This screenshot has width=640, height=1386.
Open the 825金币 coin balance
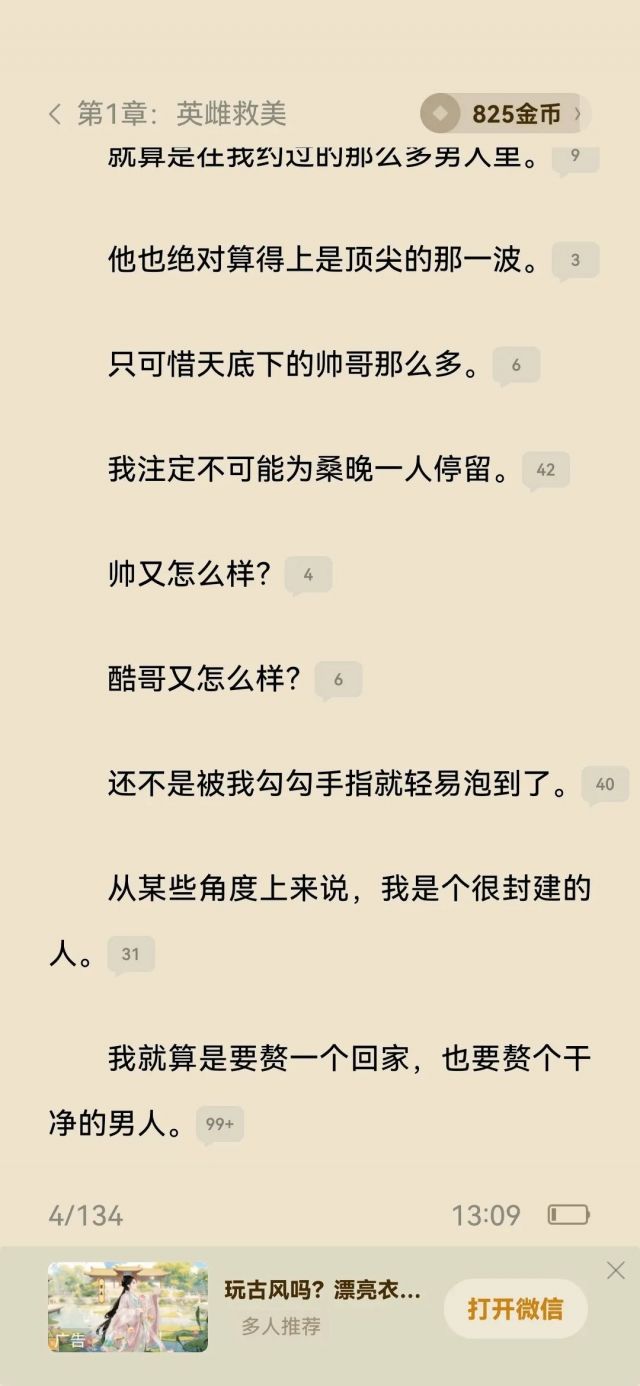click(x=505, y=114)
